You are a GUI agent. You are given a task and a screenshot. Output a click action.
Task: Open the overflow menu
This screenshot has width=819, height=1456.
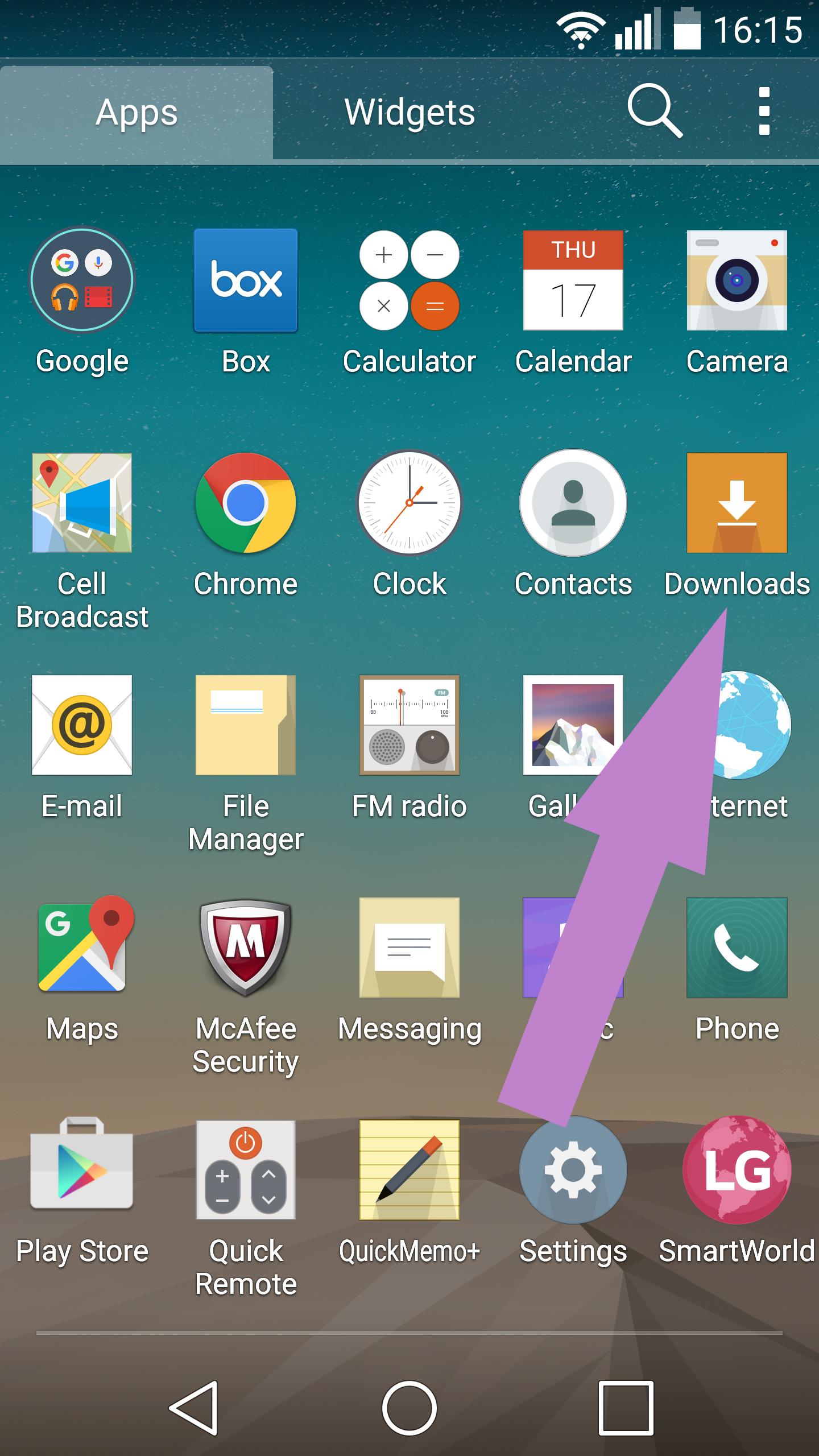(764, 111)
